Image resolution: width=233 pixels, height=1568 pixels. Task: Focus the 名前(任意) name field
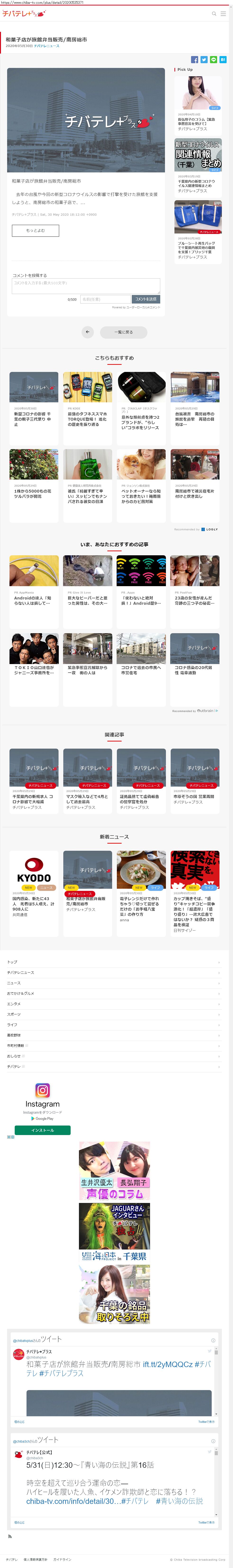tap(105, 299)
